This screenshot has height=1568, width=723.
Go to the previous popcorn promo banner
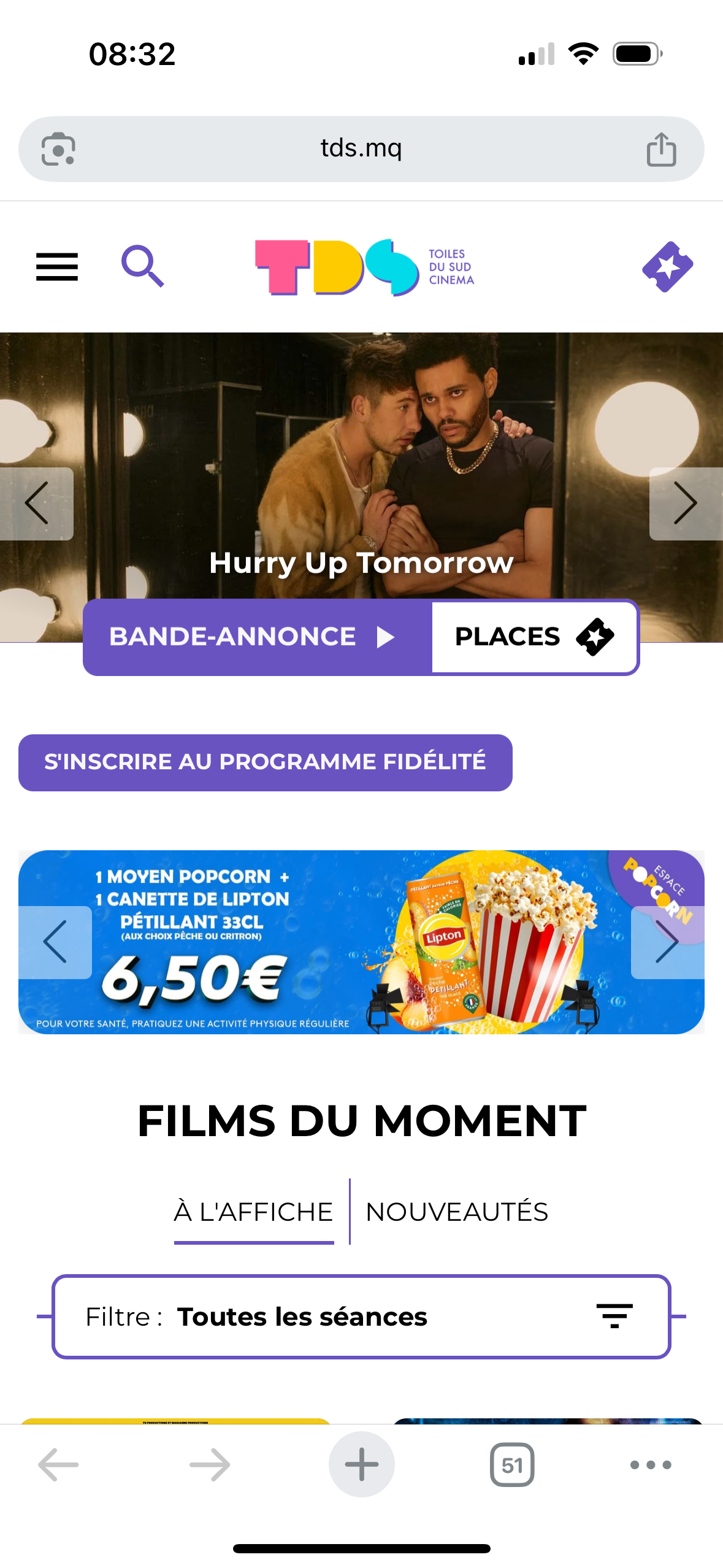pos(55,942)
